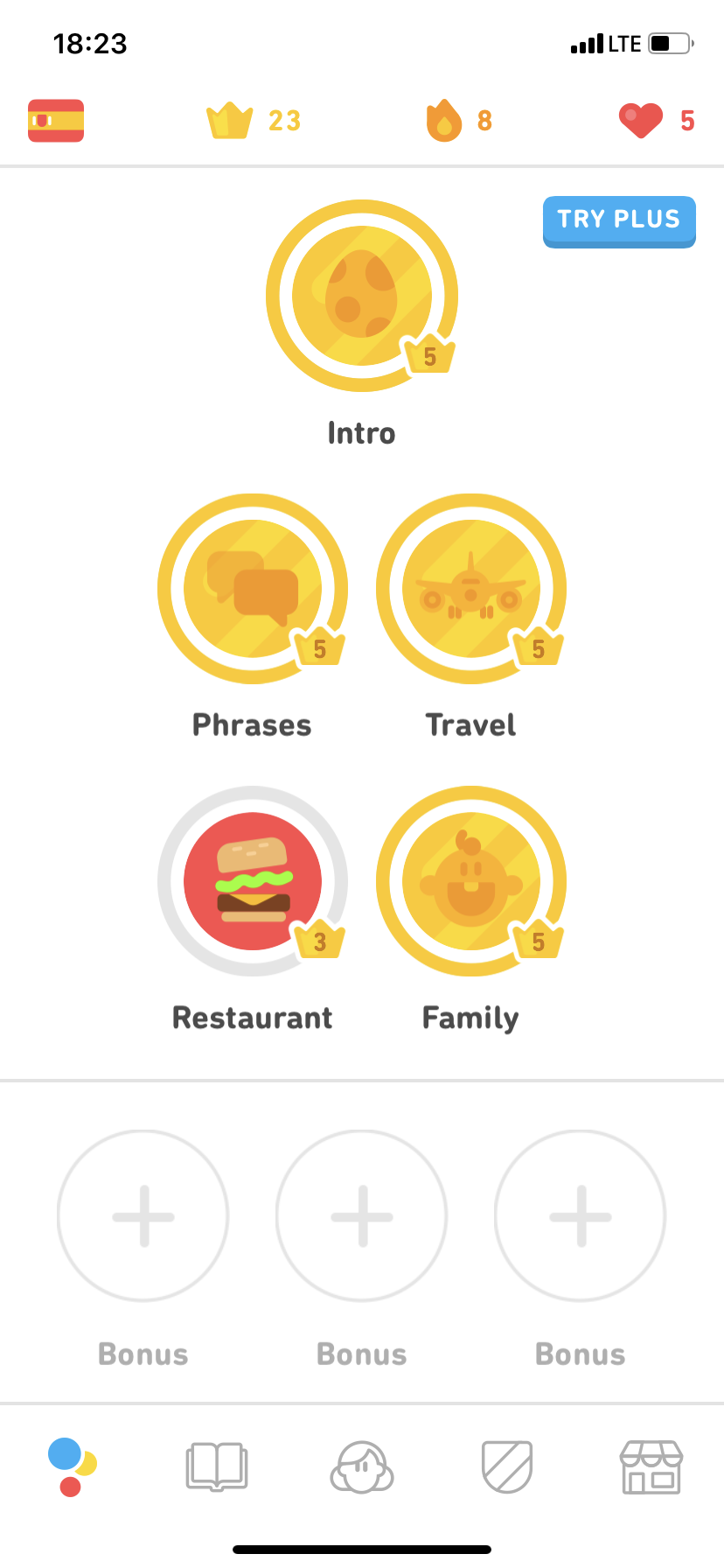
Task: Check the streak flame indicator
Action: click(458, 121)
